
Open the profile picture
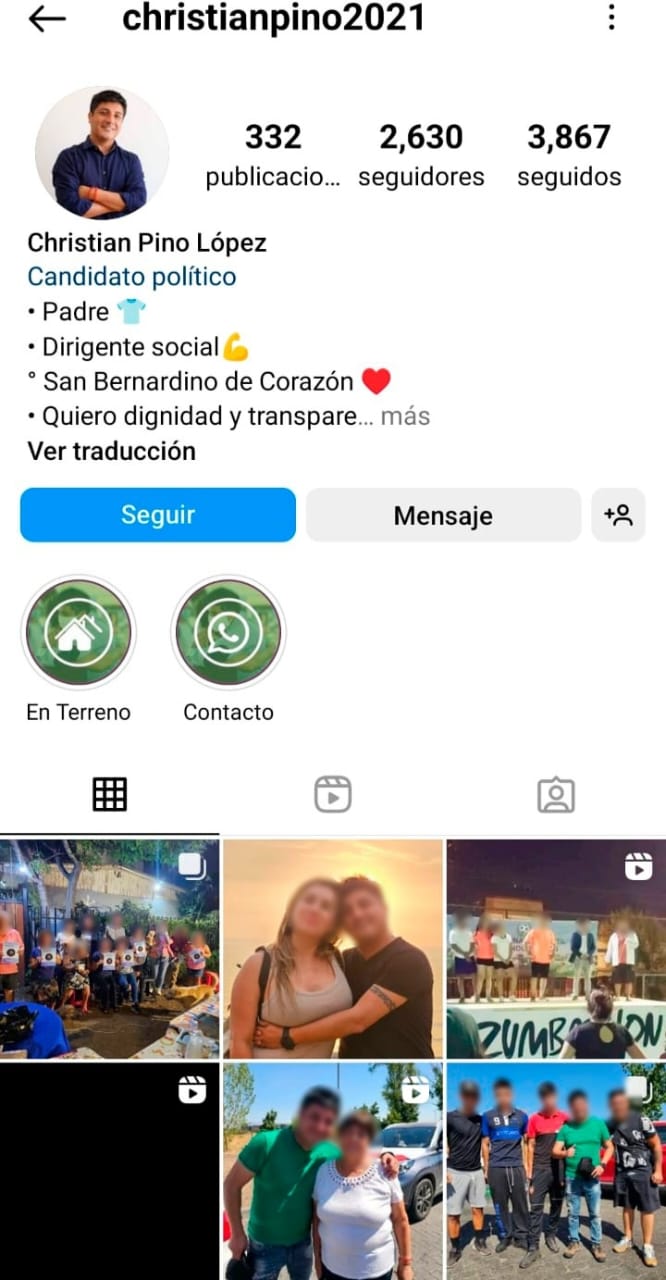[102, 152]
